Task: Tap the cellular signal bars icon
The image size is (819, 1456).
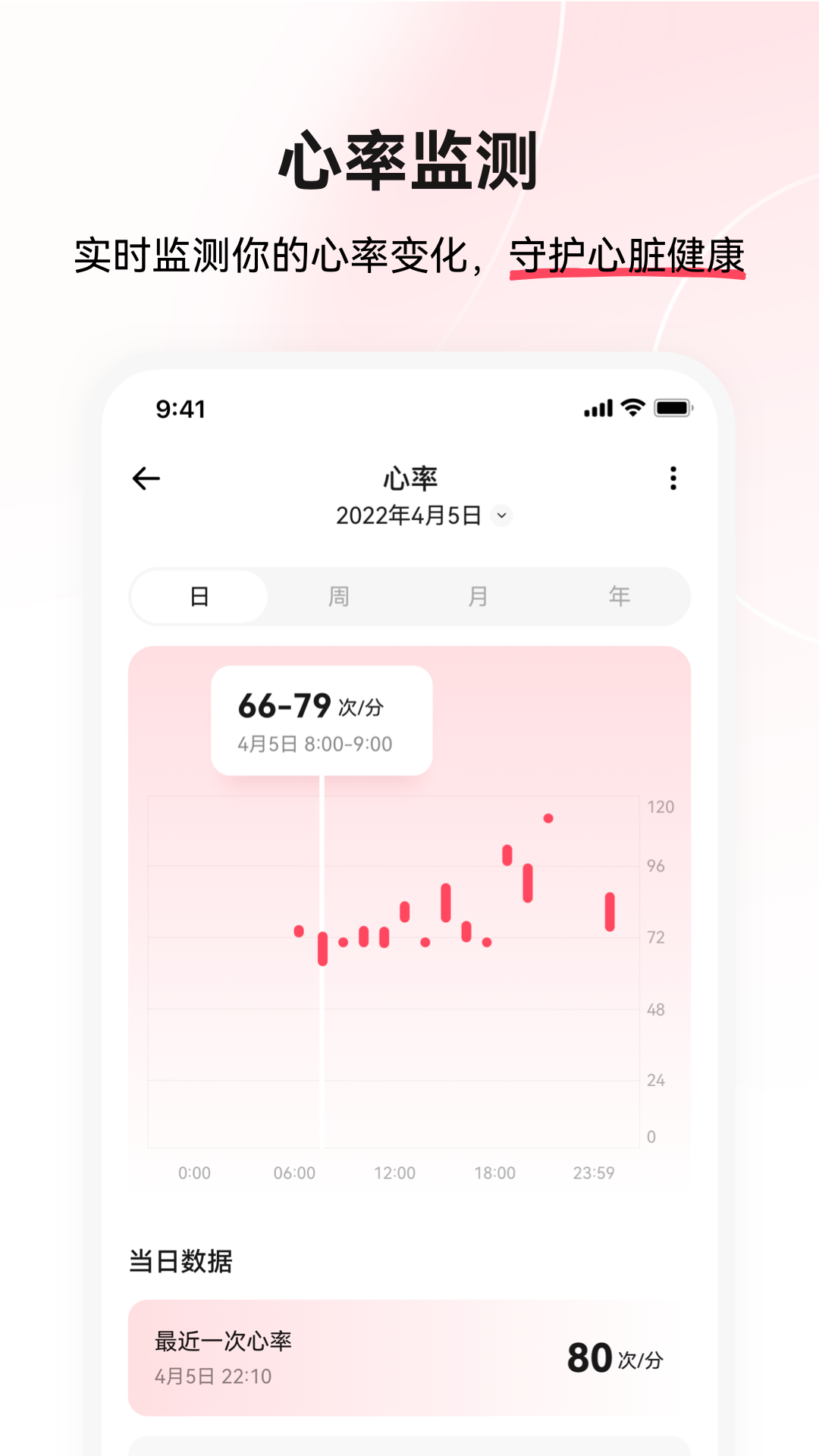Action: tap(598, 408)
